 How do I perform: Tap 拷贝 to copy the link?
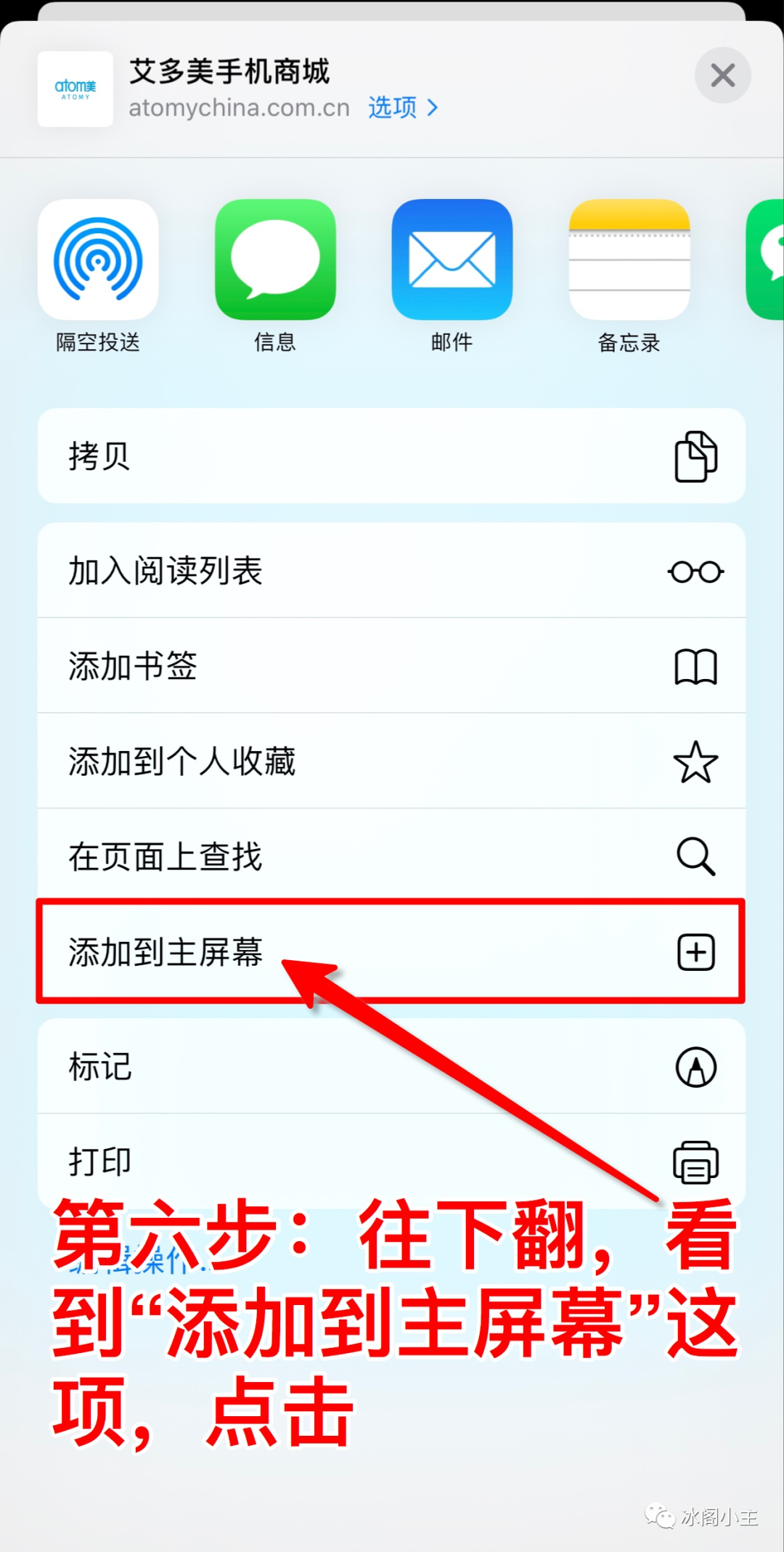391,456
